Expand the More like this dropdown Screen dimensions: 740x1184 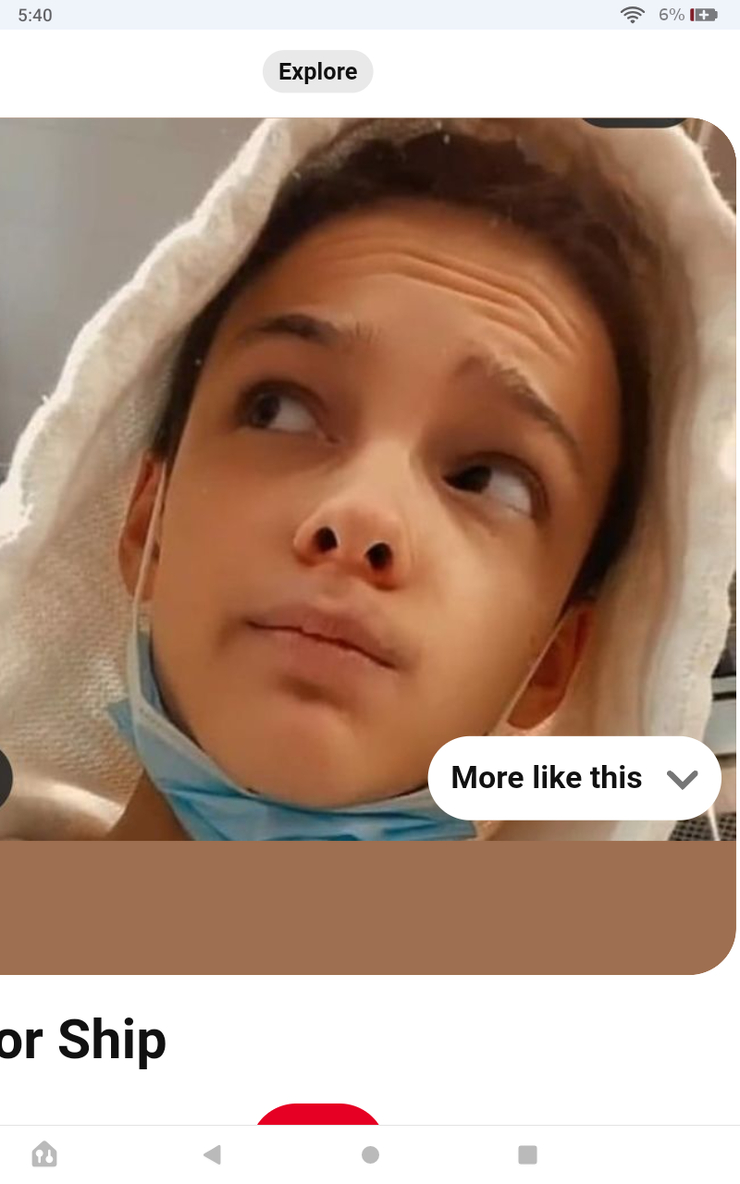574,778
